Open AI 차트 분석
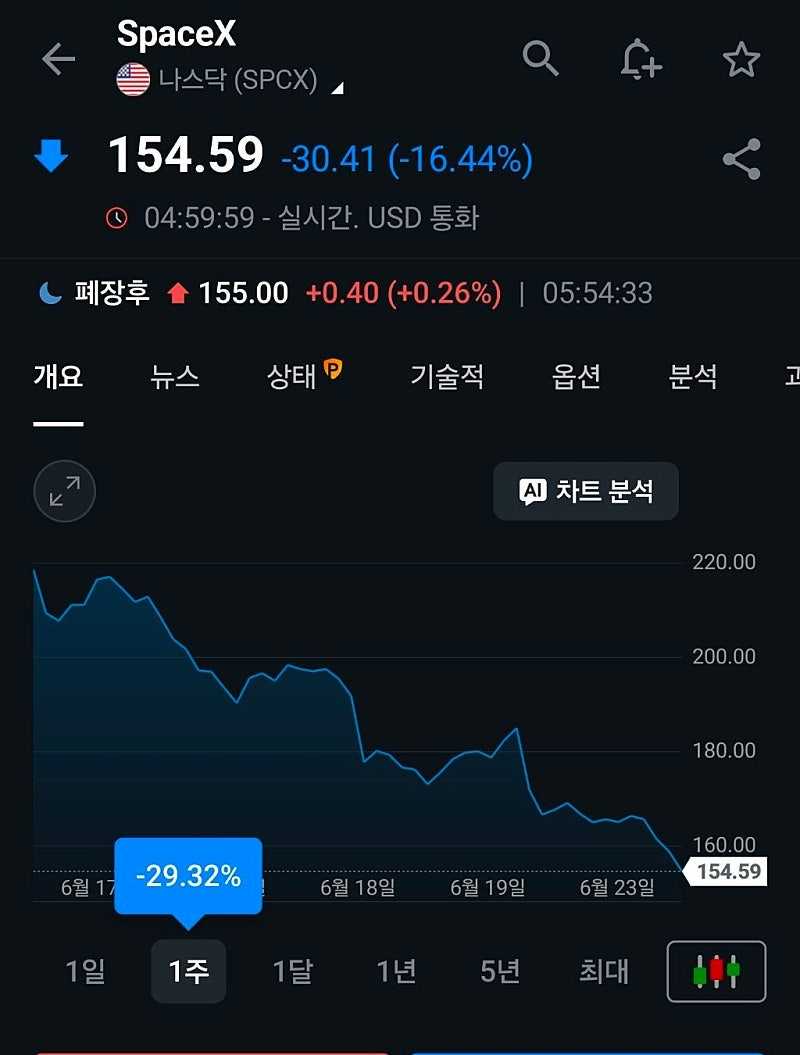The width and height of the screenshot is (800, 1055). (x=585, y=491)
